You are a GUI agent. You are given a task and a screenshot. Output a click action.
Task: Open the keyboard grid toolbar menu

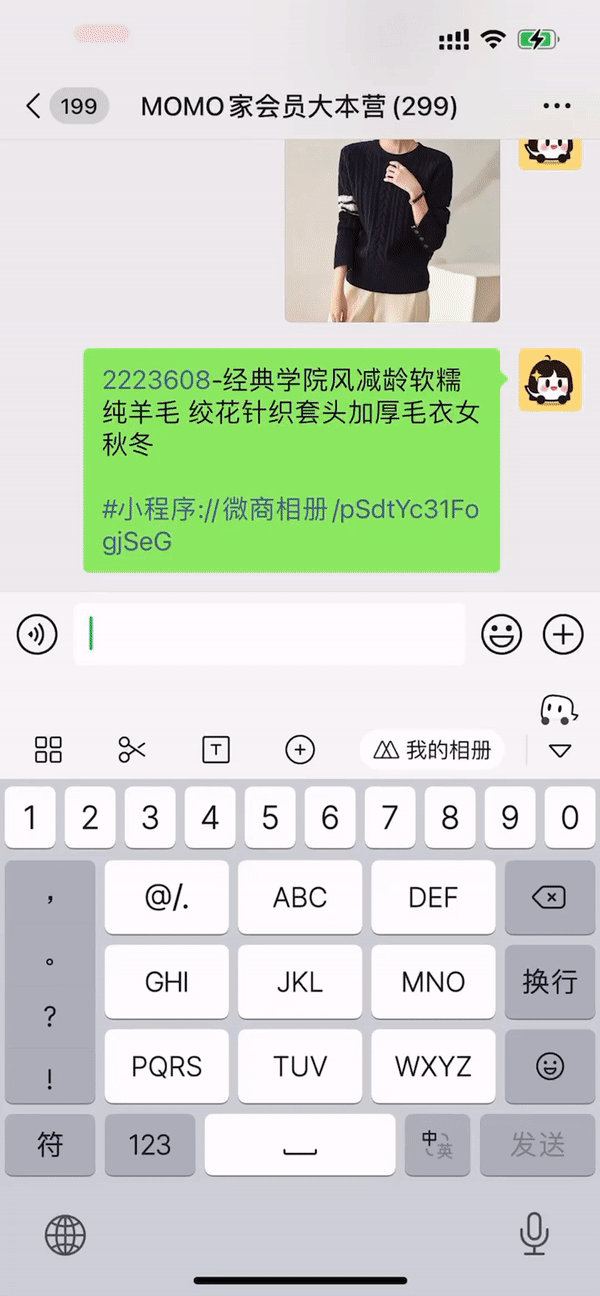click(x=48, y=749)
